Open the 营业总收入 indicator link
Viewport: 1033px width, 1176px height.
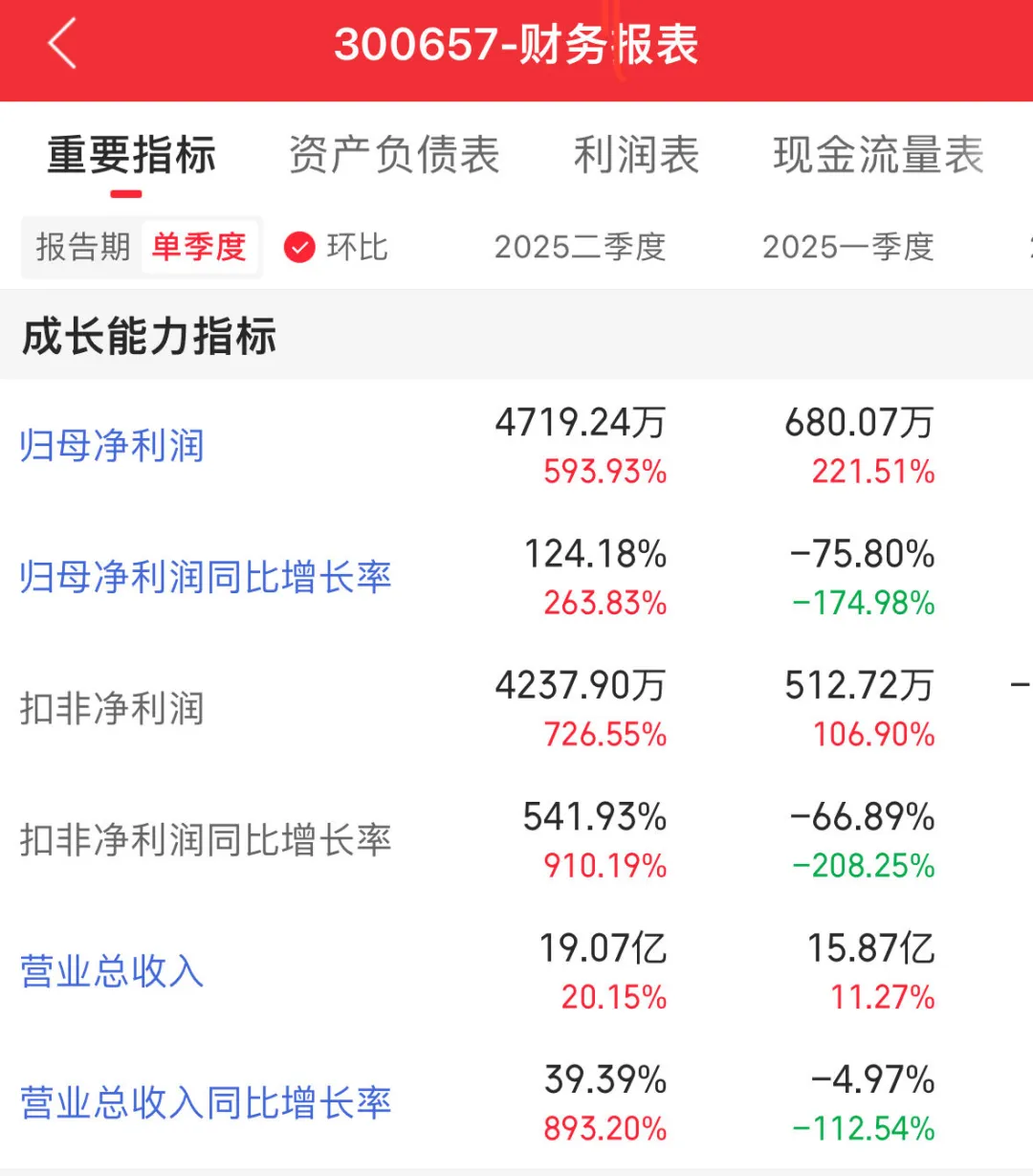coord(112,972)
